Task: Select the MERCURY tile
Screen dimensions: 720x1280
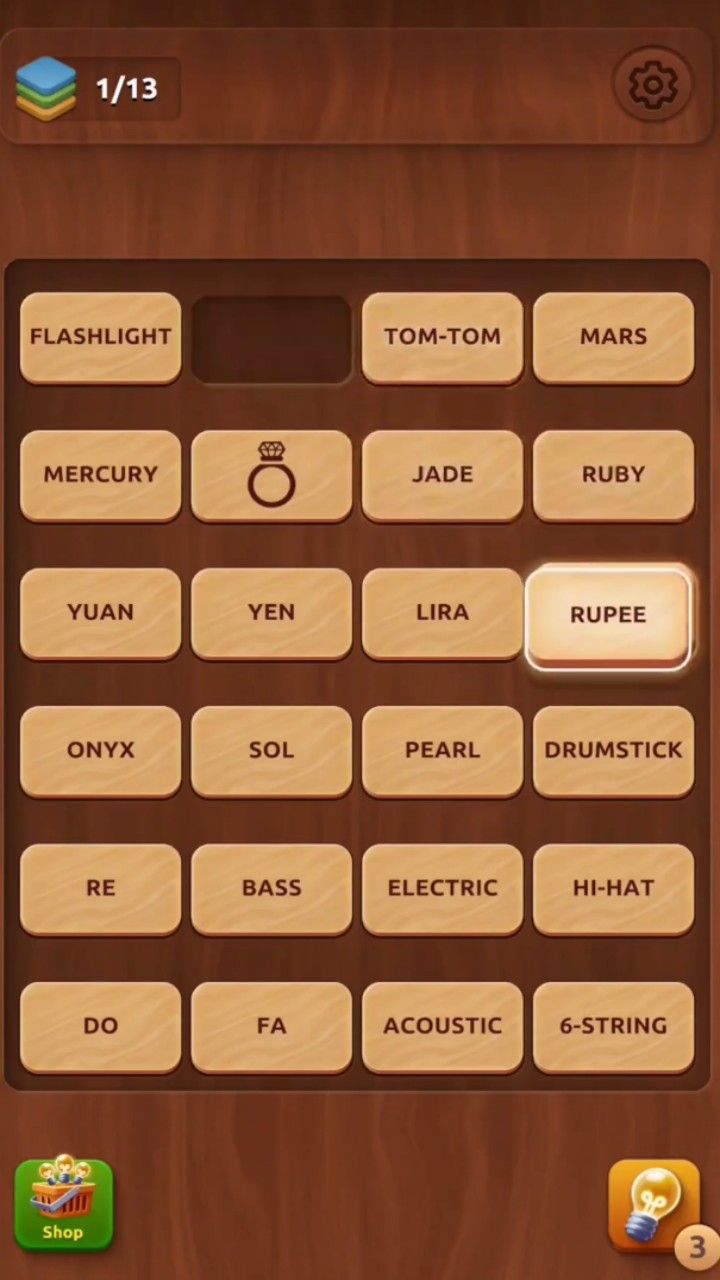Action: [100, 474]
